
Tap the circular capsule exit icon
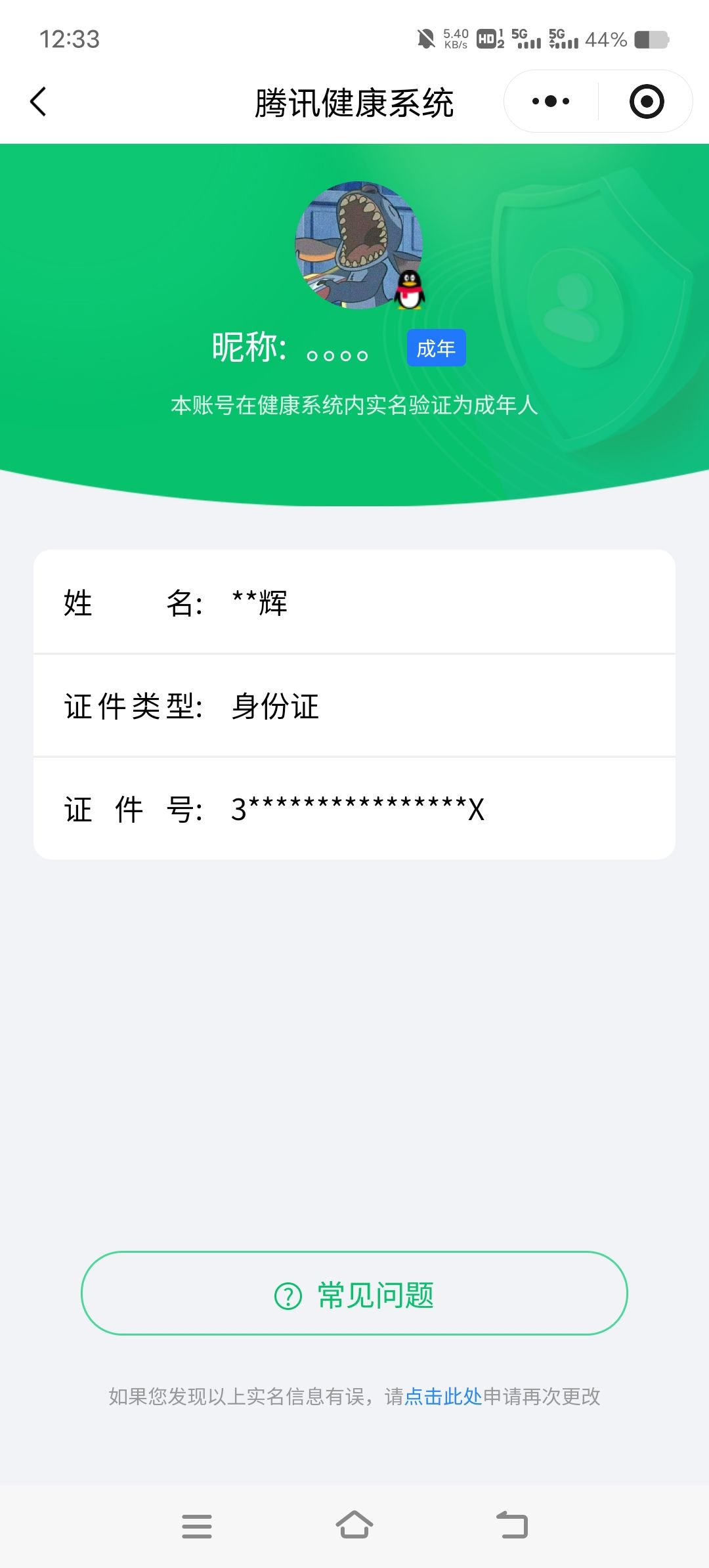(x=645, y=100)
